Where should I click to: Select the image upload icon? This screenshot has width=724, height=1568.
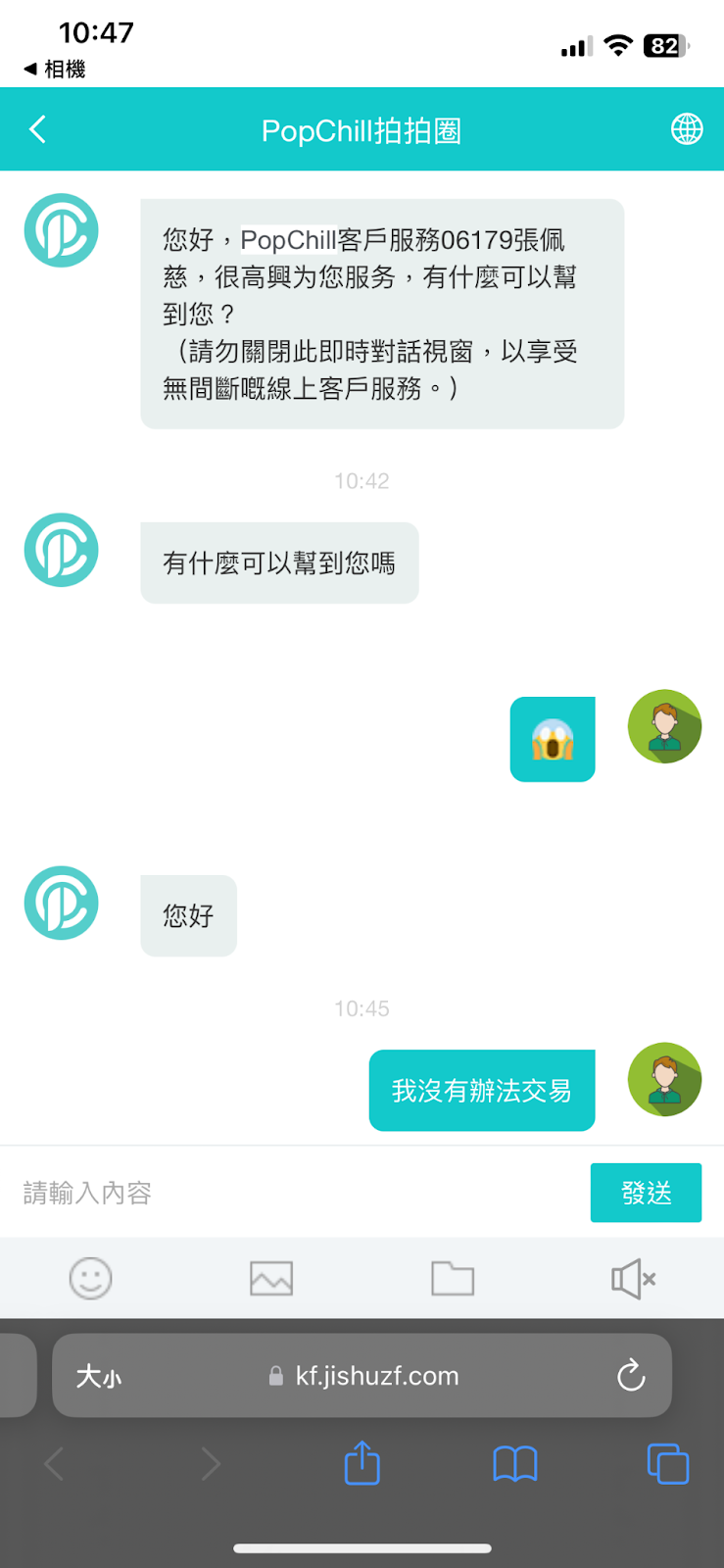coord(271,1278)
